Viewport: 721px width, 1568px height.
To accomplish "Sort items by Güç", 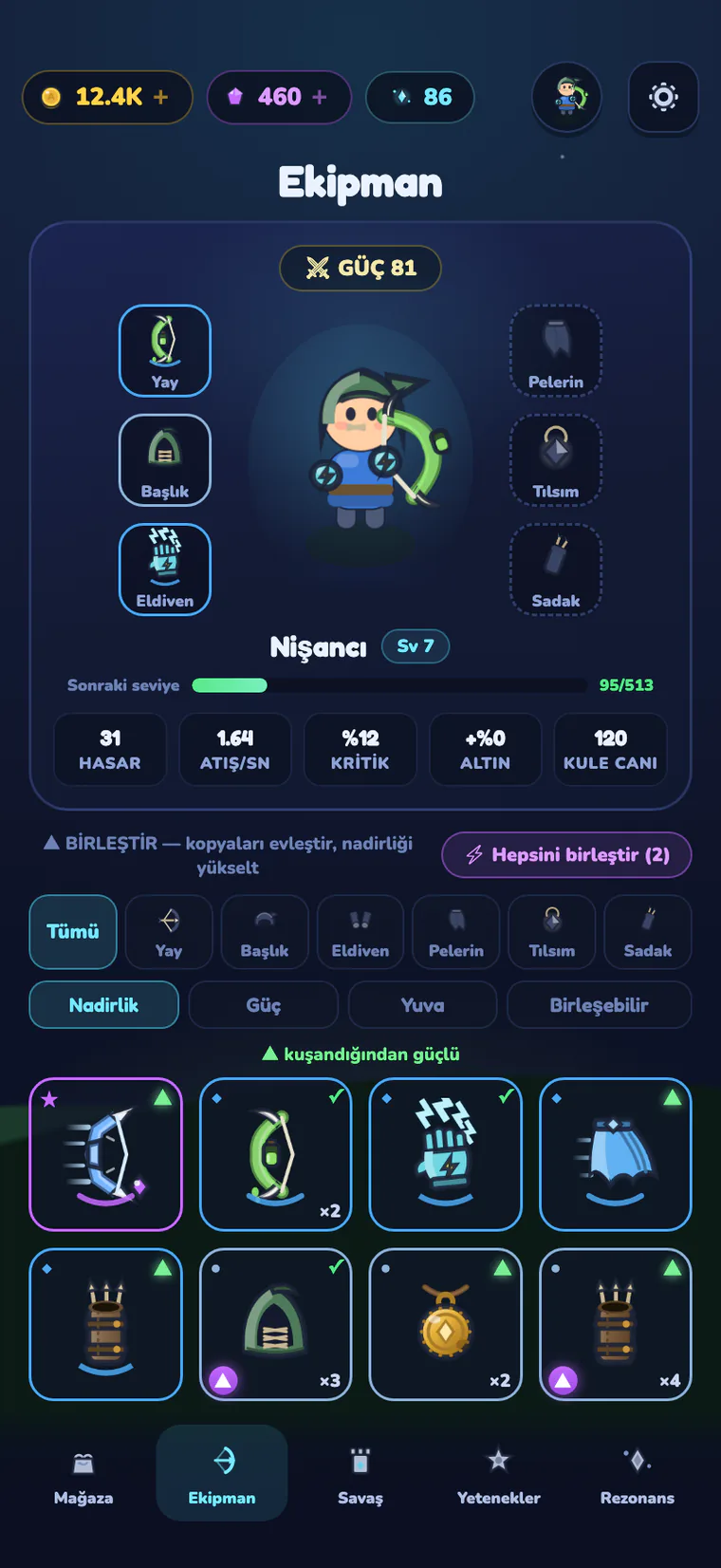I will [264, 1005].
